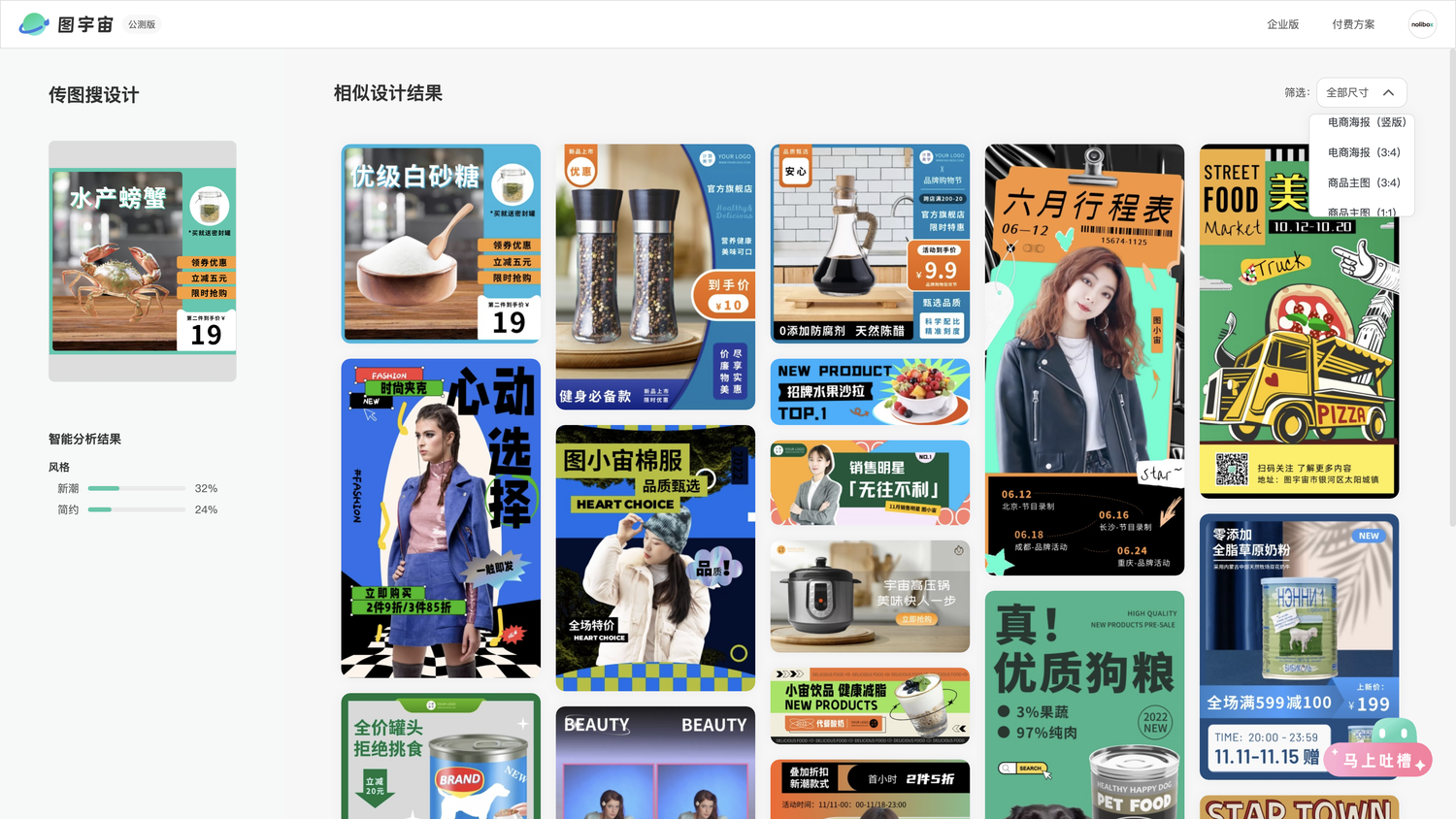The image size is (1456, 819).
Task: Select 电商海报（竖版） from the size list
Action: pos(1366,122)
